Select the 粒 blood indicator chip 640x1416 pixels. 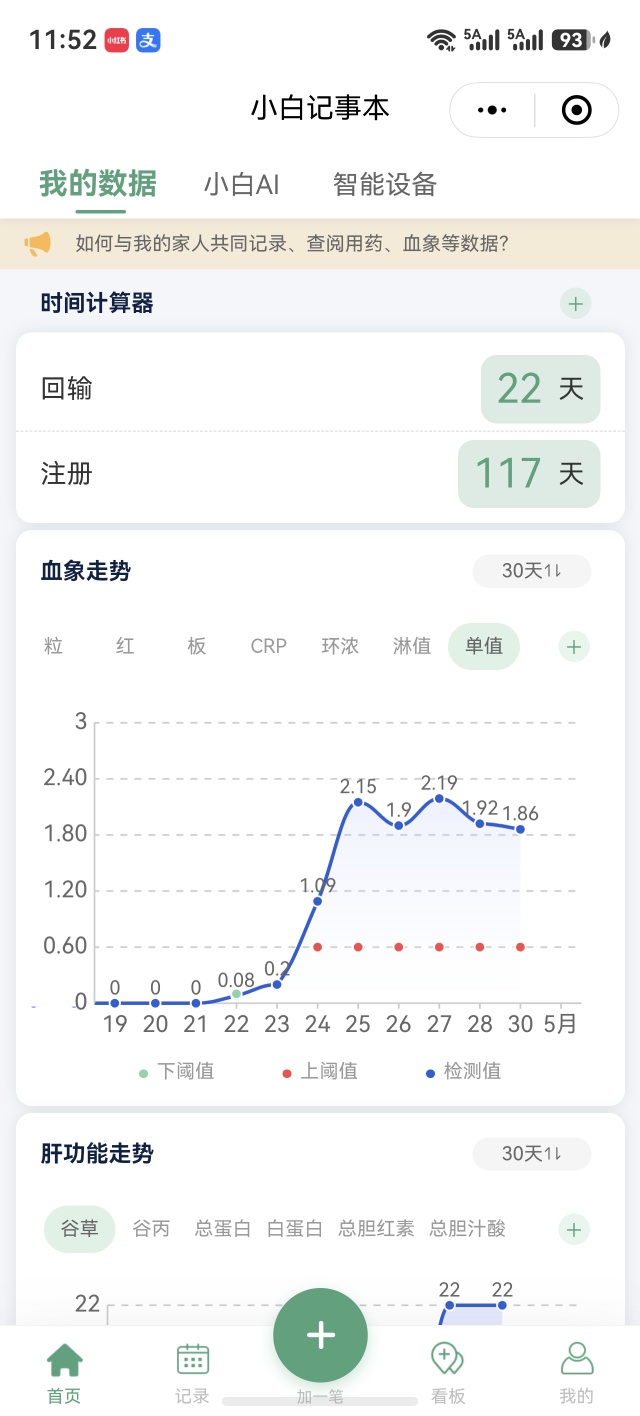click(54, 646)
